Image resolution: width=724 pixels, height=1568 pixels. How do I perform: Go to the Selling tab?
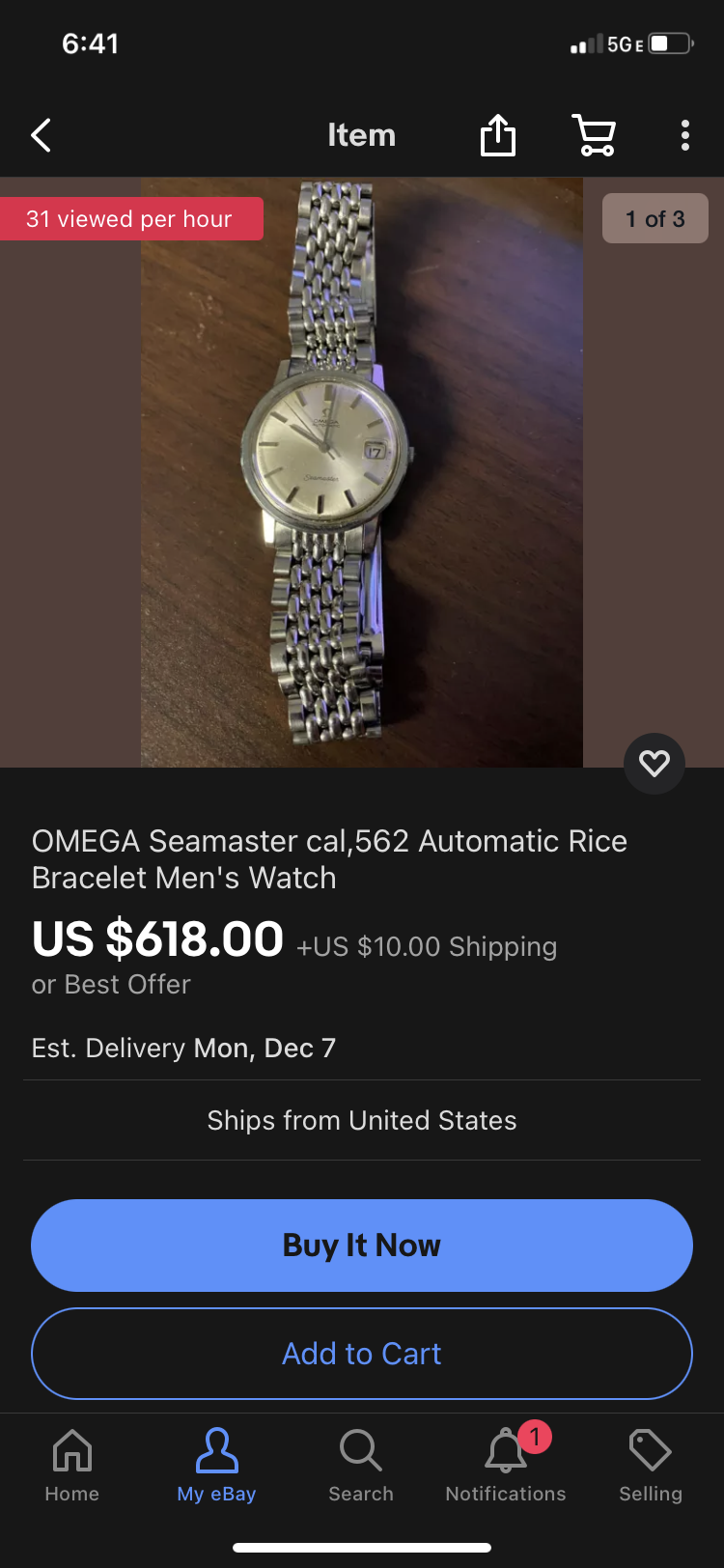click(x=650, y=1465)
